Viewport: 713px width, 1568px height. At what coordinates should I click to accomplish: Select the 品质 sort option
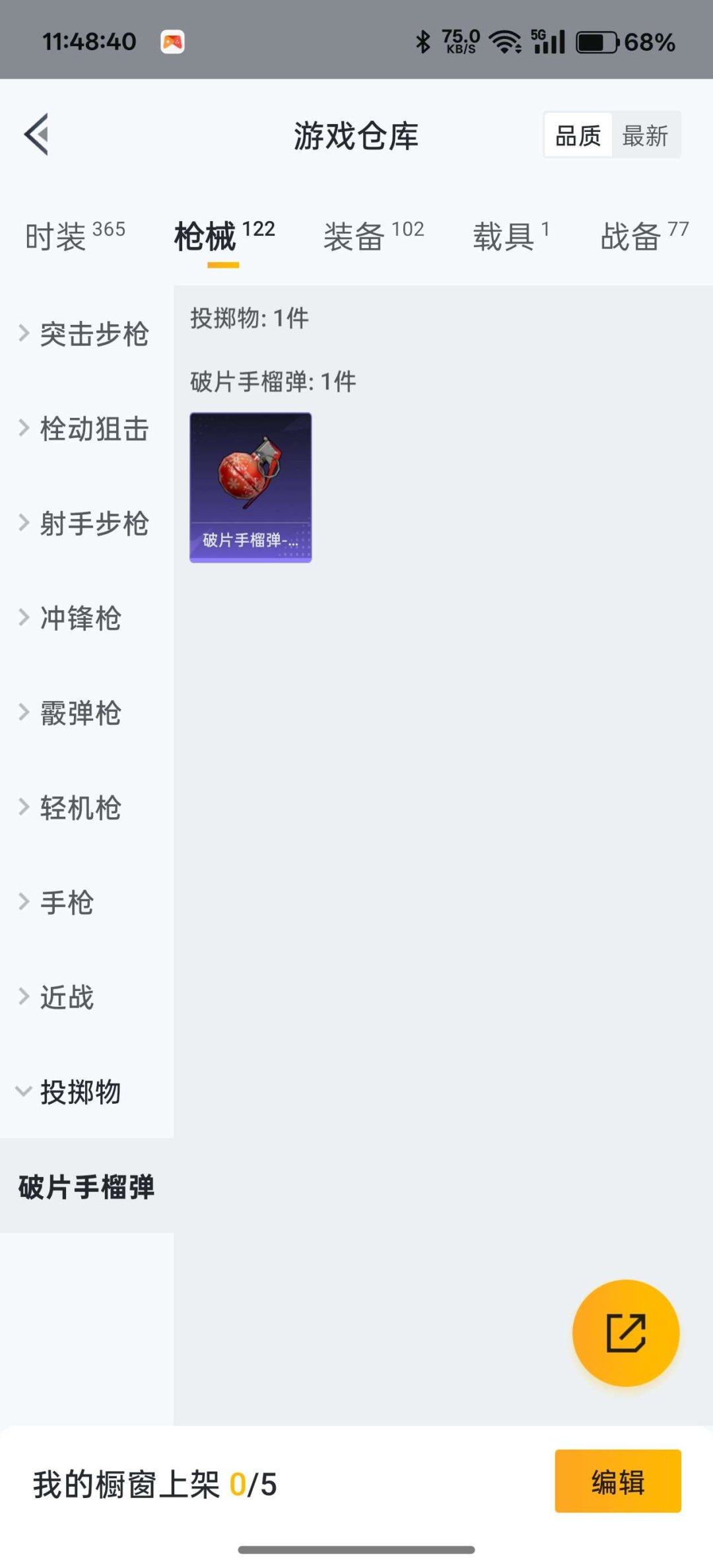pyautogui.click(x=577, y=134)
